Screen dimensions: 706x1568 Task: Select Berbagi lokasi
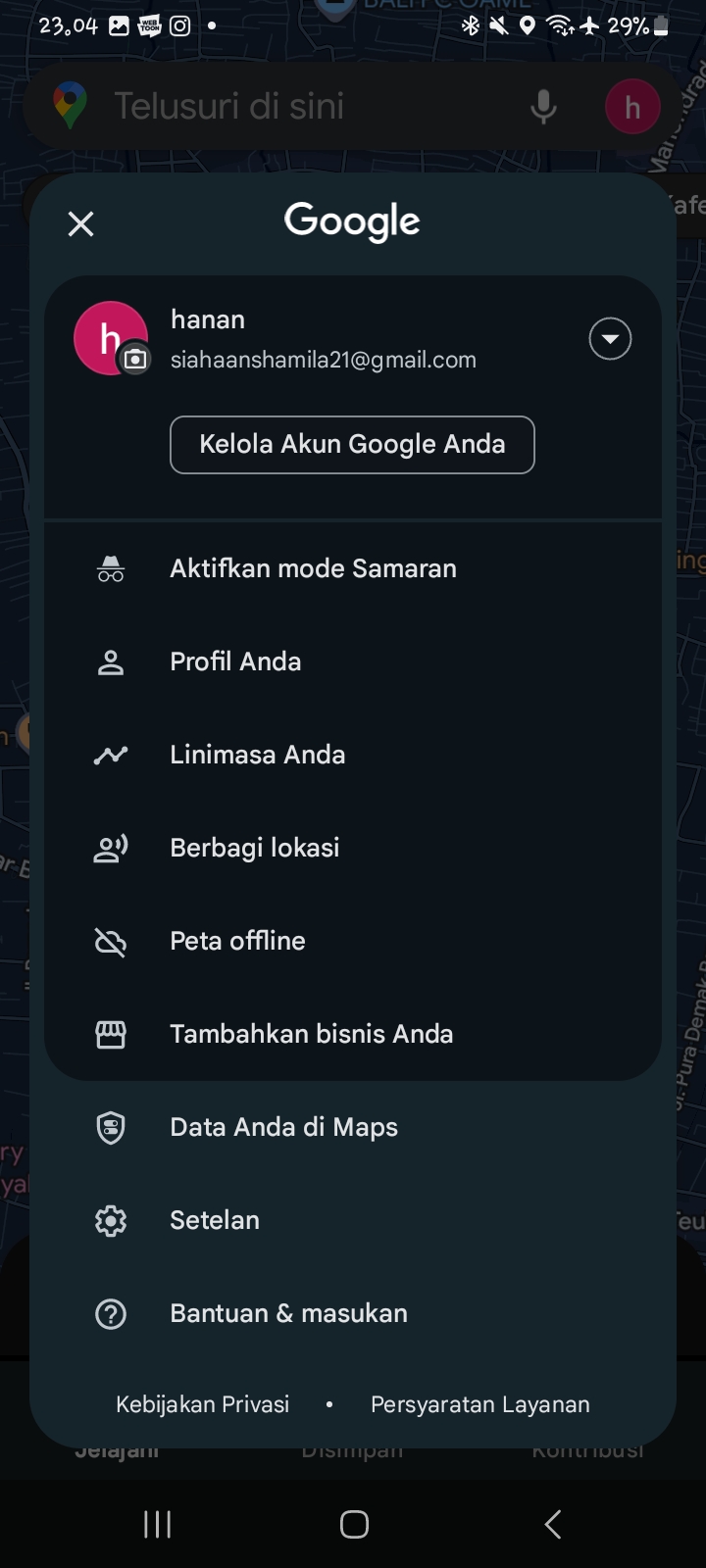coord(353,848)
